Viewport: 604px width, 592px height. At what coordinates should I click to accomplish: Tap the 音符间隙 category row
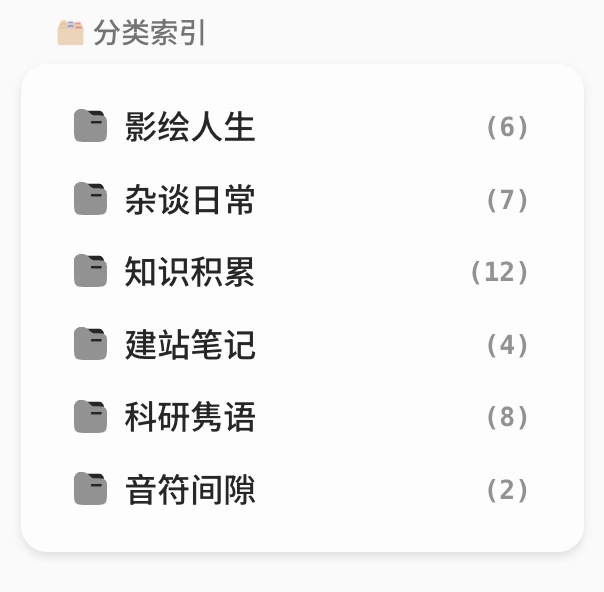pos(190,490)
